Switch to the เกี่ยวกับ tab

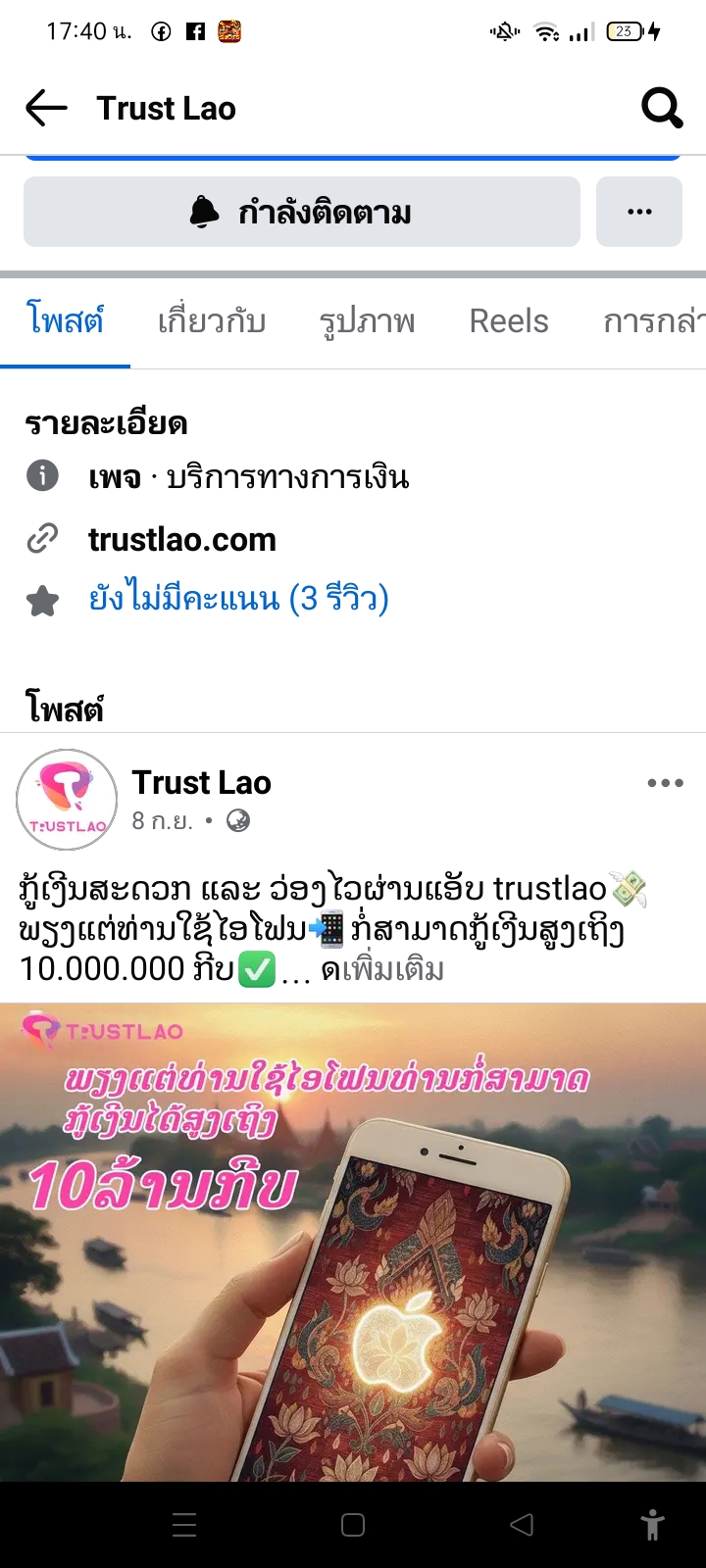(212, 321)
